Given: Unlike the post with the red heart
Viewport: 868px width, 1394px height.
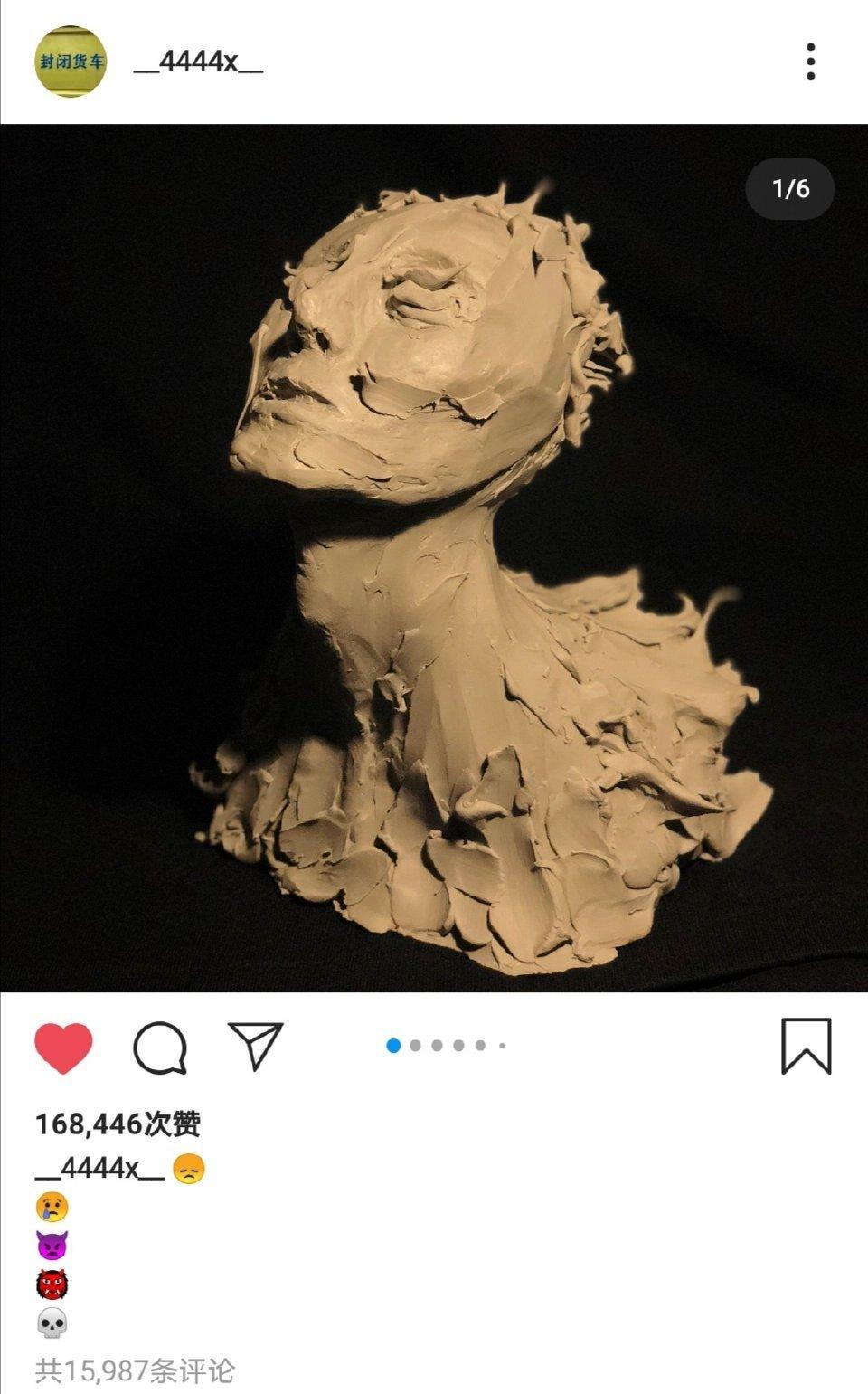Looking at the screenshot, I should (x=63, y=1048).
